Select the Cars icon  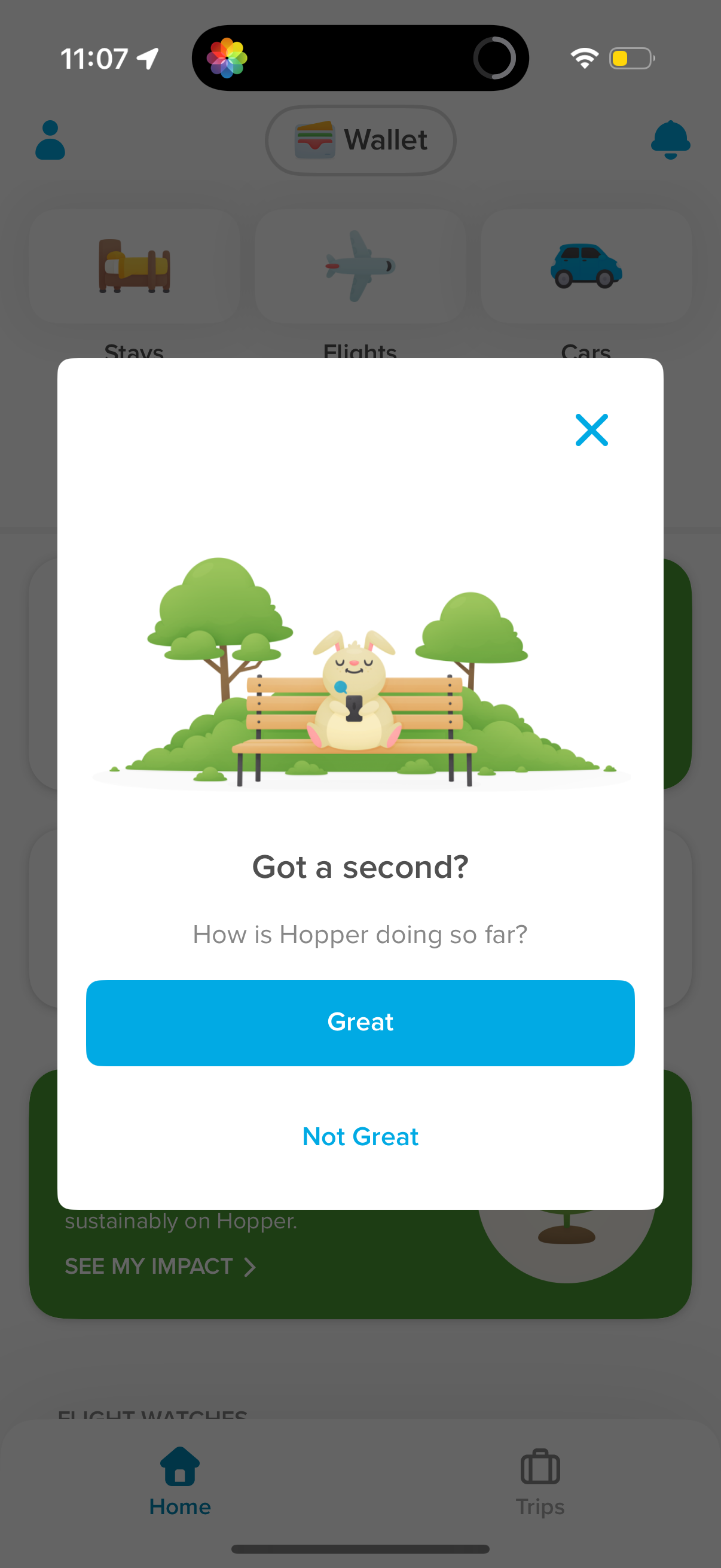pos(585,267)
